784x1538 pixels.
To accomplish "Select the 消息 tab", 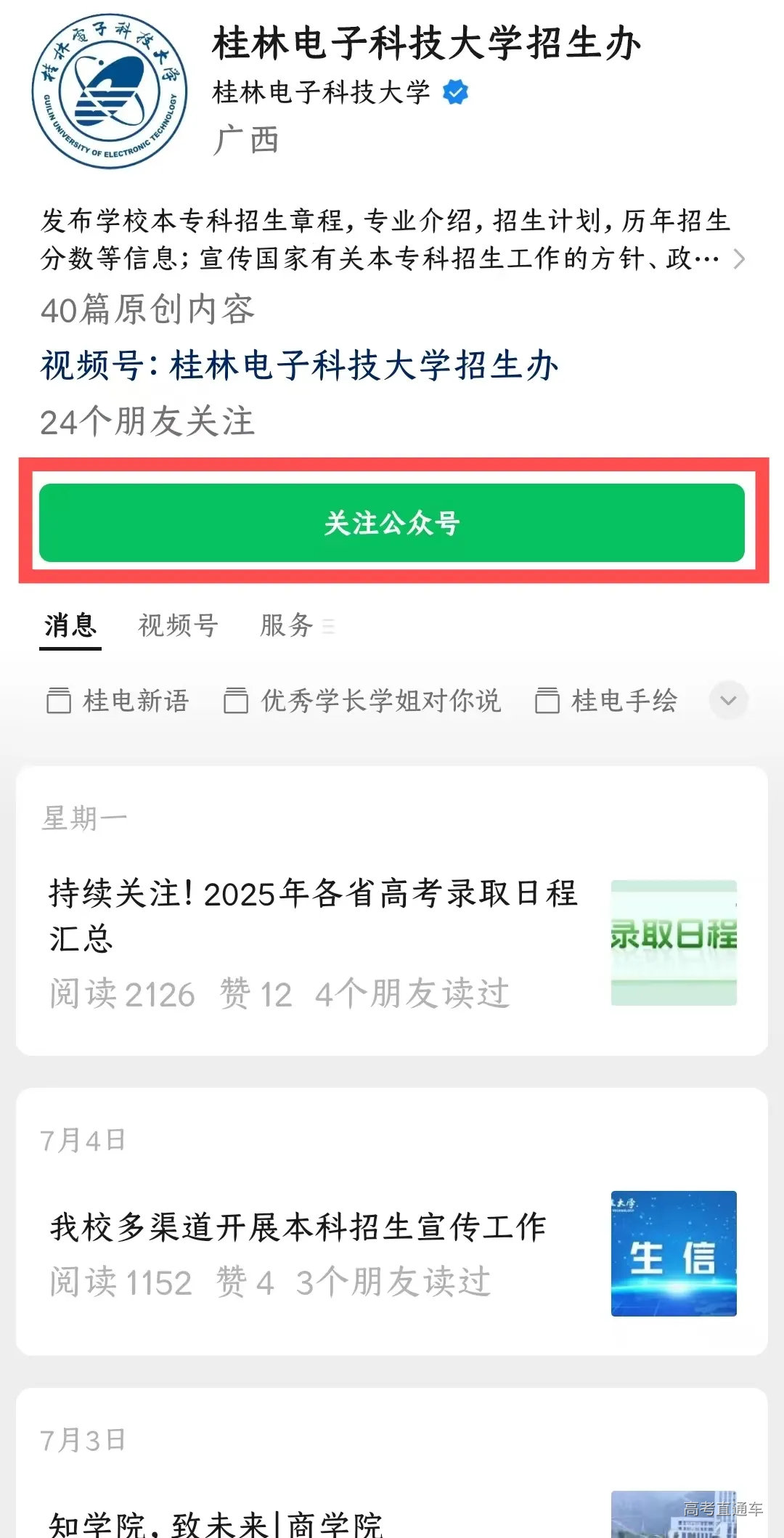I will (70, 624).
